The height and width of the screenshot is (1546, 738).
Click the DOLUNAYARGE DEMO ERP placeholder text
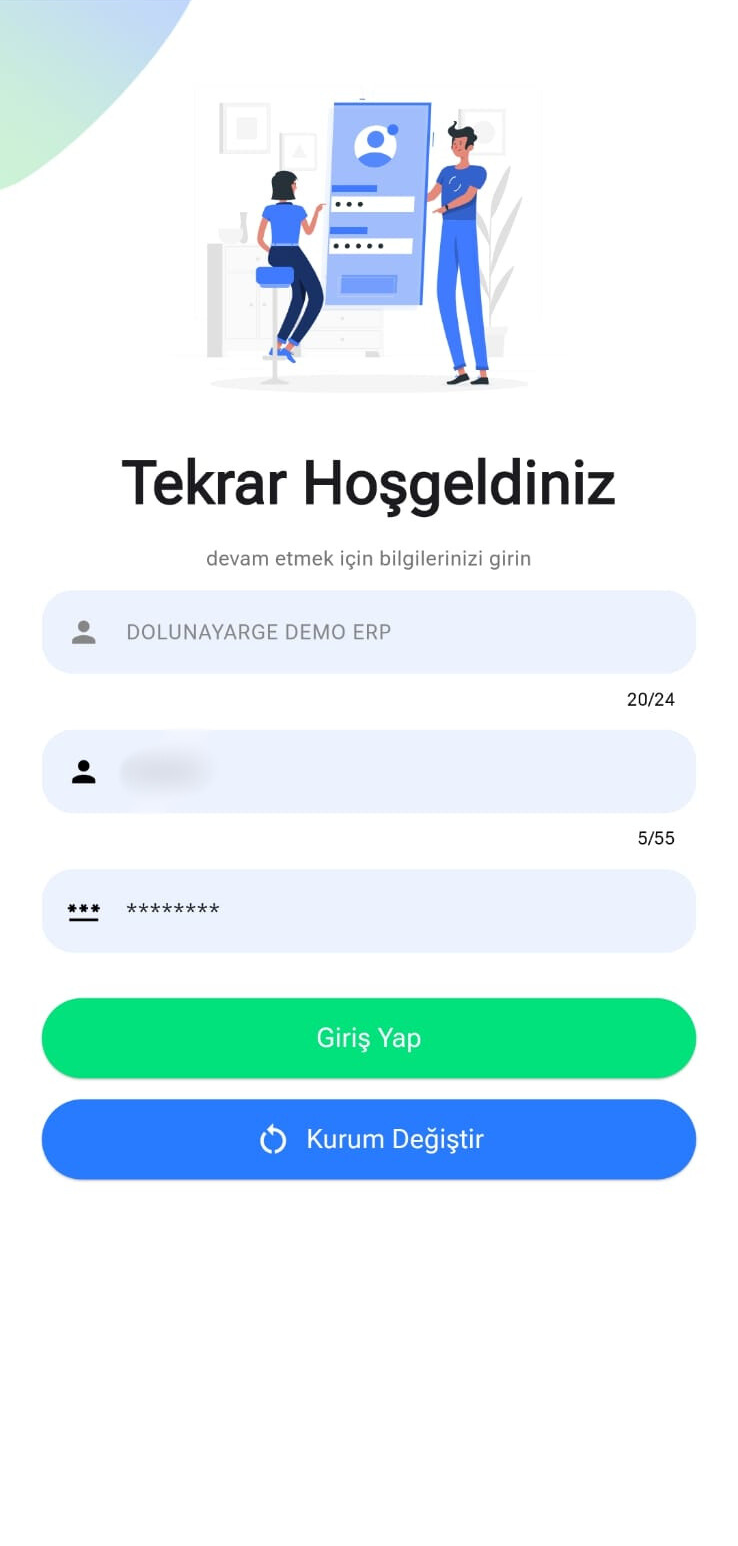pyautogui.click(x=258, y=631)
